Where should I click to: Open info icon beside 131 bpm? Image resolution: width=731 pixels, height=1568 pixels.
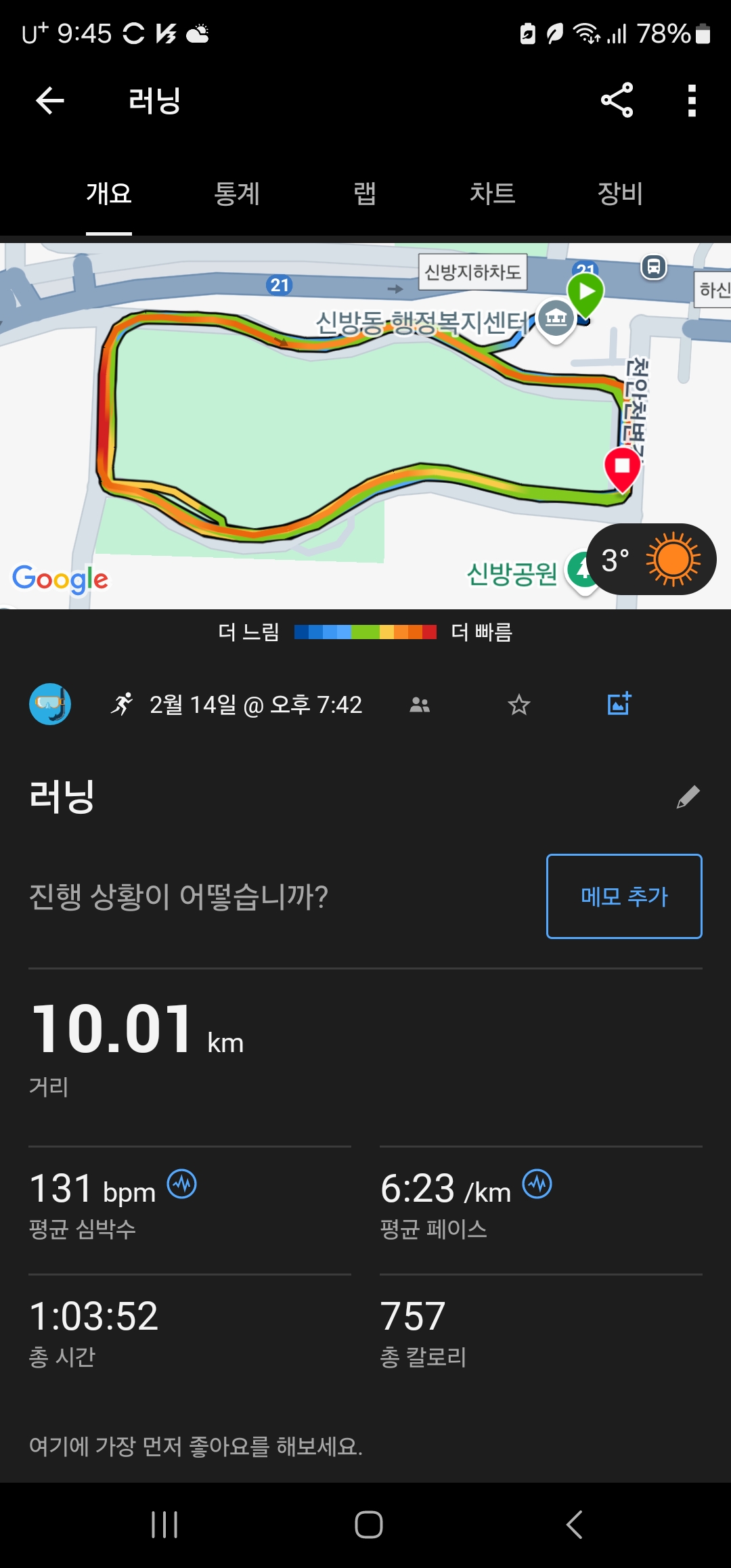pos(182,1184)
